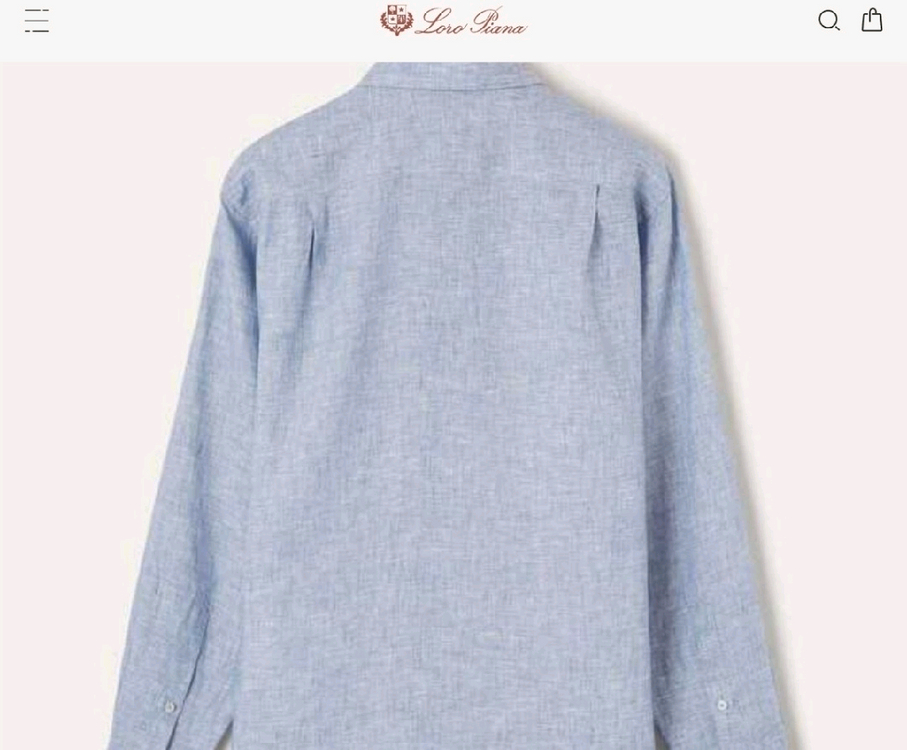Screen dimensions: 907x750
Task: Go to Loro Piana home via logo
Action: click(x=453, y=21)
